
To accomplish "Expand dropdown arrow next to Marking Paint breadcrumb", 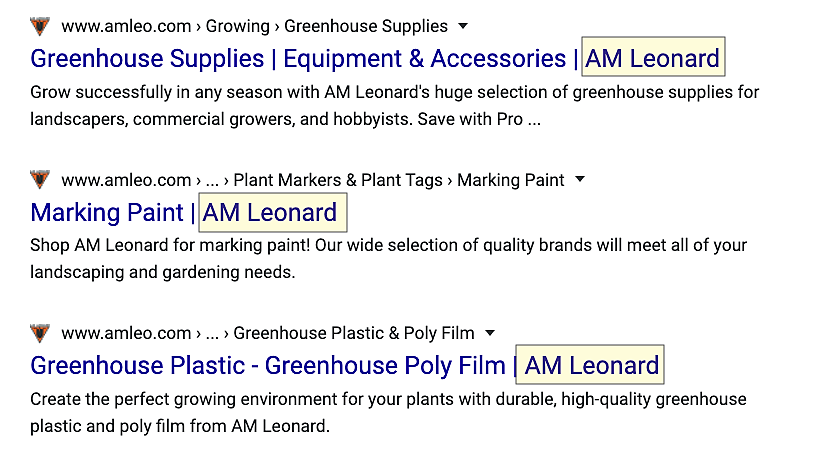I will [580, 181].
